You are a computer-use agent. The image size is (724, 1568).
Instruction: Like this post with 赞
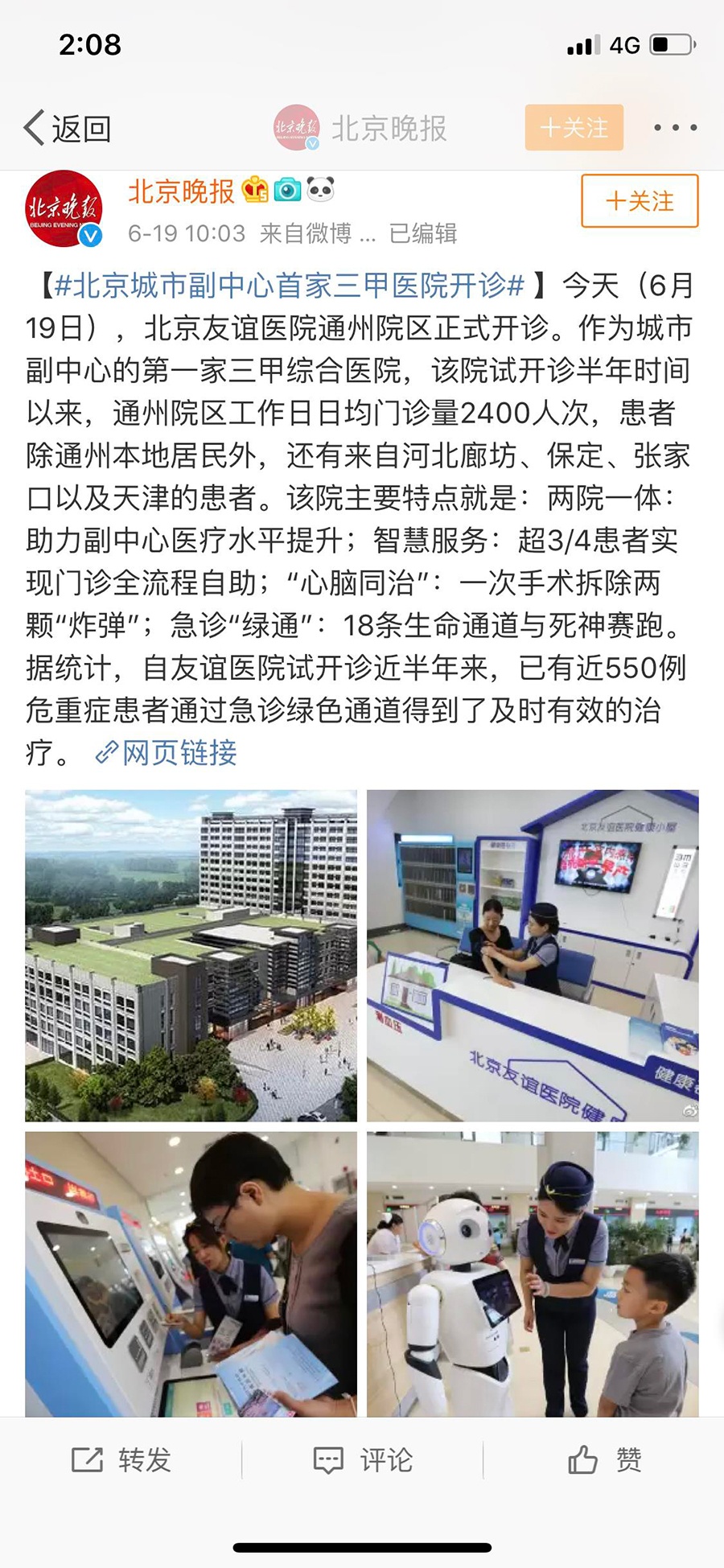coord(605,1459)
